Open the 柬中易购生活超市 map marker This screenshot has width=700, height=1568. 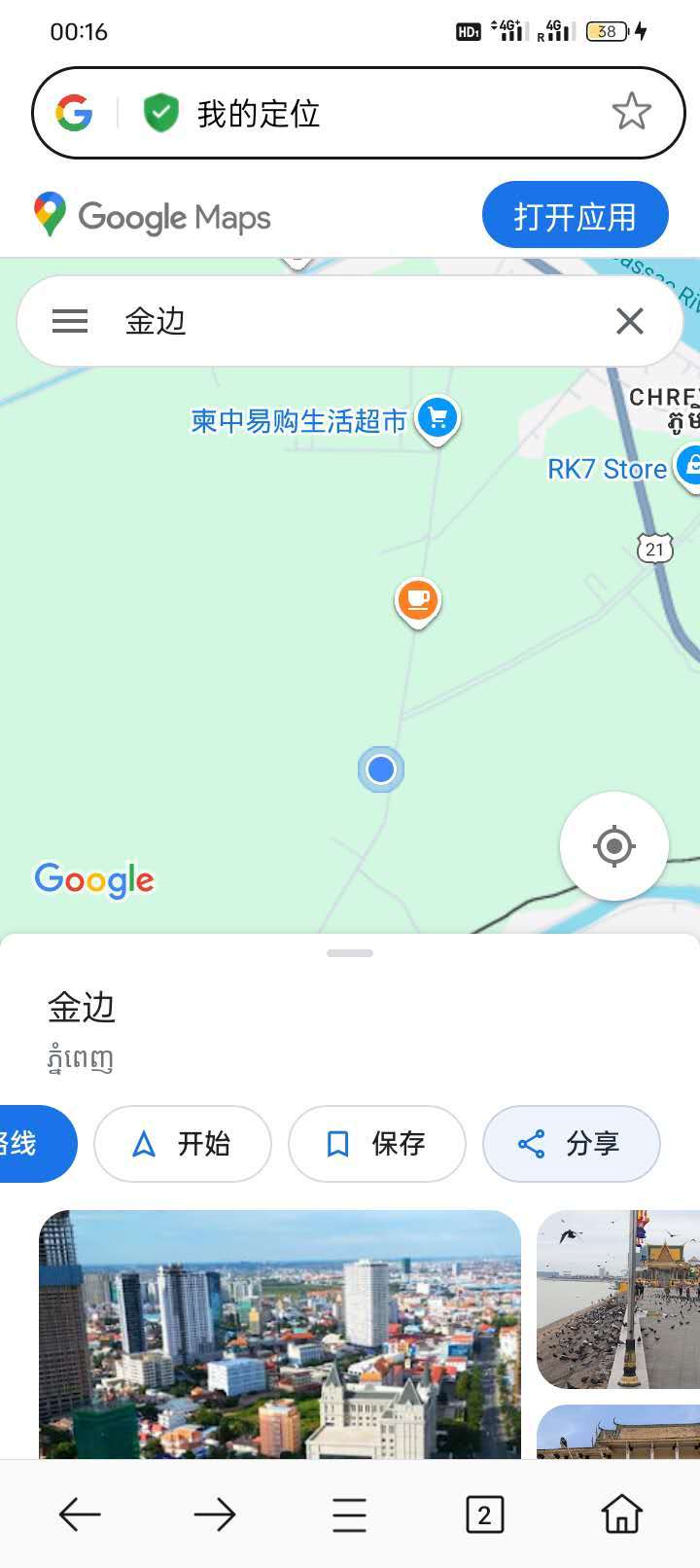[x=437, y=419]
